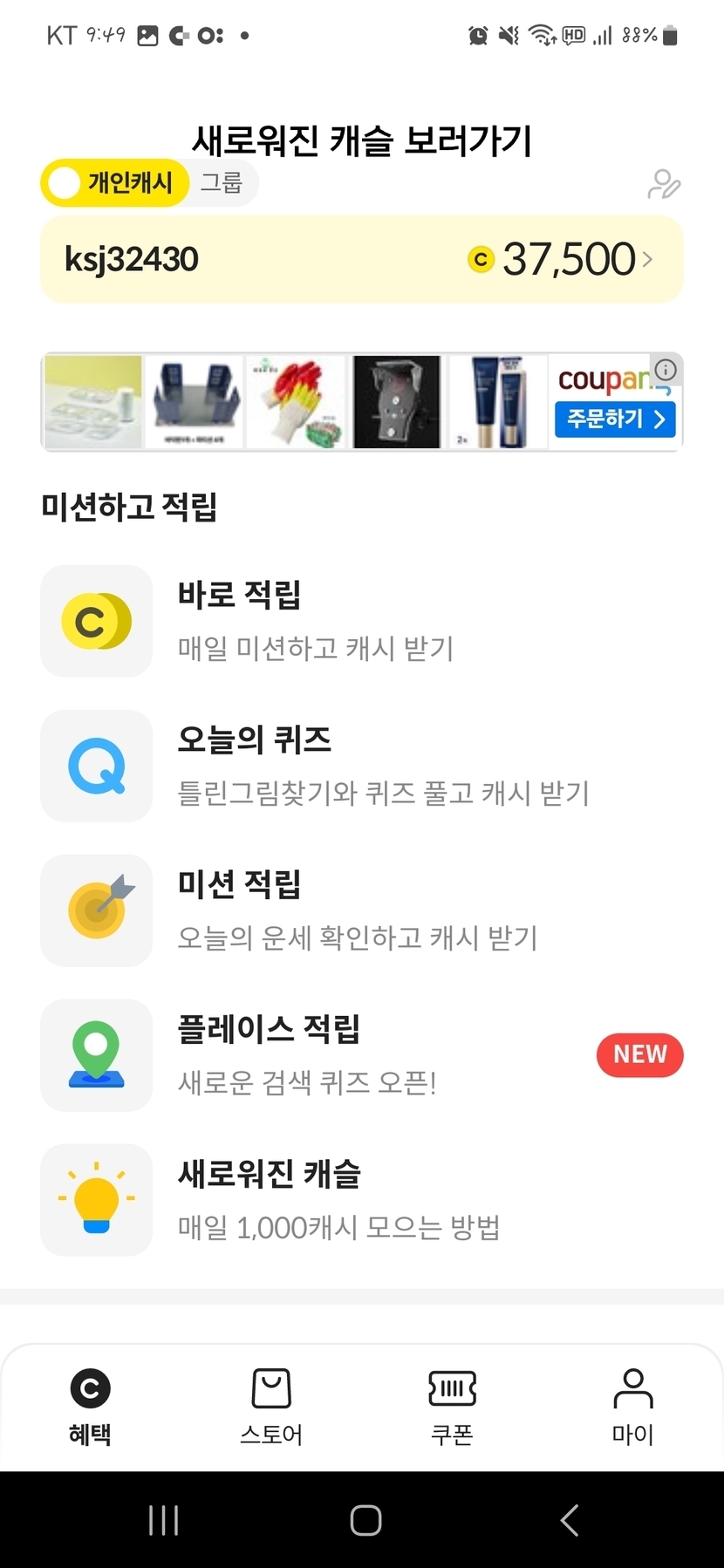
Task: Open the 마이 tab
Action: (633, 1407)
